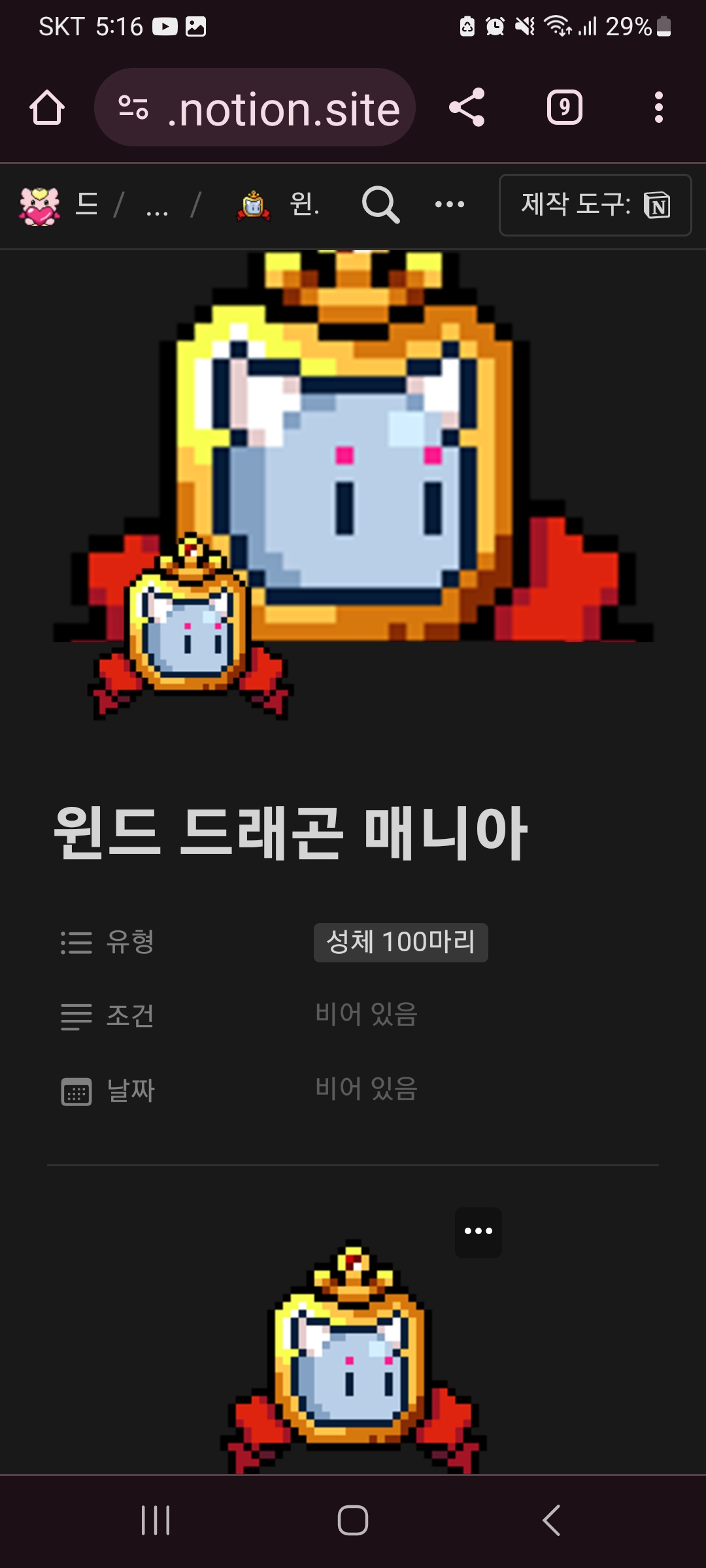
Task: Share this page from the browser toolbar
Action: click(467, 107)
